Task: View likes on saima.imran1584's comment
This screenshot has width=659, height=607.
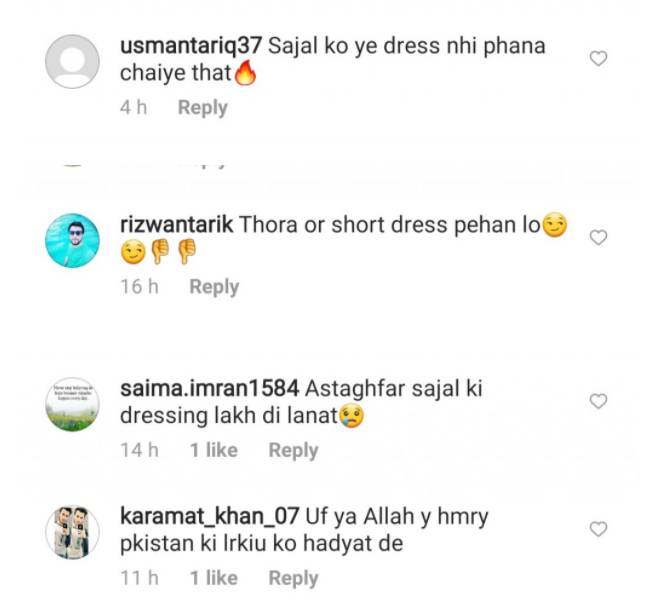Action: 214,450
